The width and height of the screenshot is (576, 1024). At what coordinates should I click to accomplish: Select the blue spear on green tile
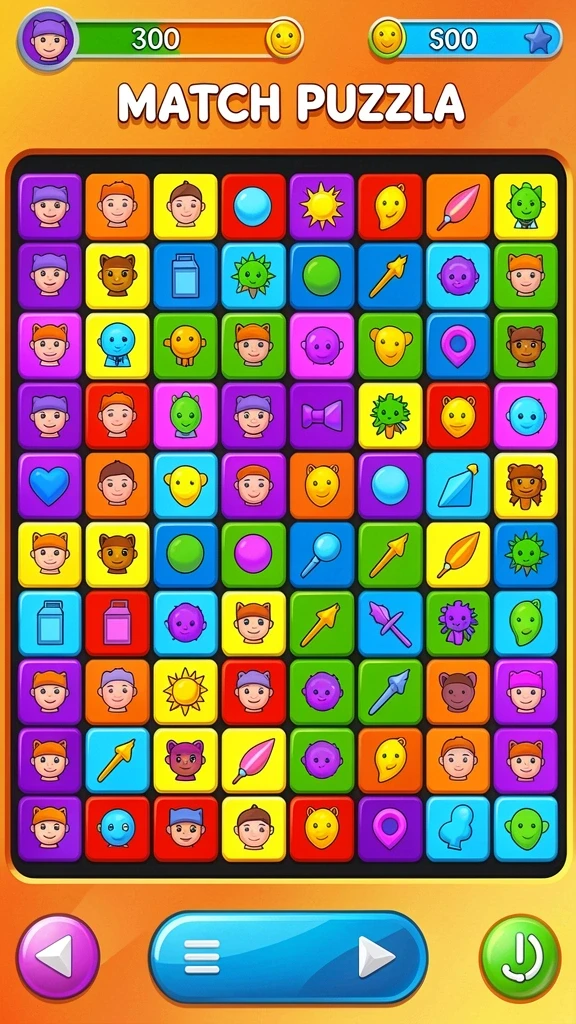[390, 692]
